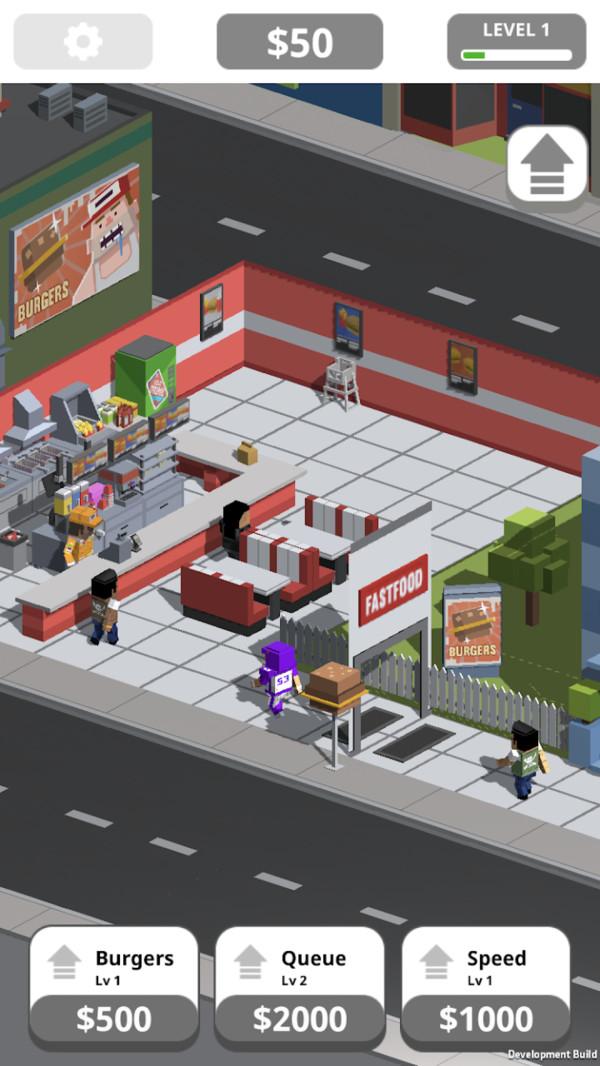Open the settings gear
The width and height of the screenshot is (600, 1066).
pyautogui.click(x=83, y=41)
